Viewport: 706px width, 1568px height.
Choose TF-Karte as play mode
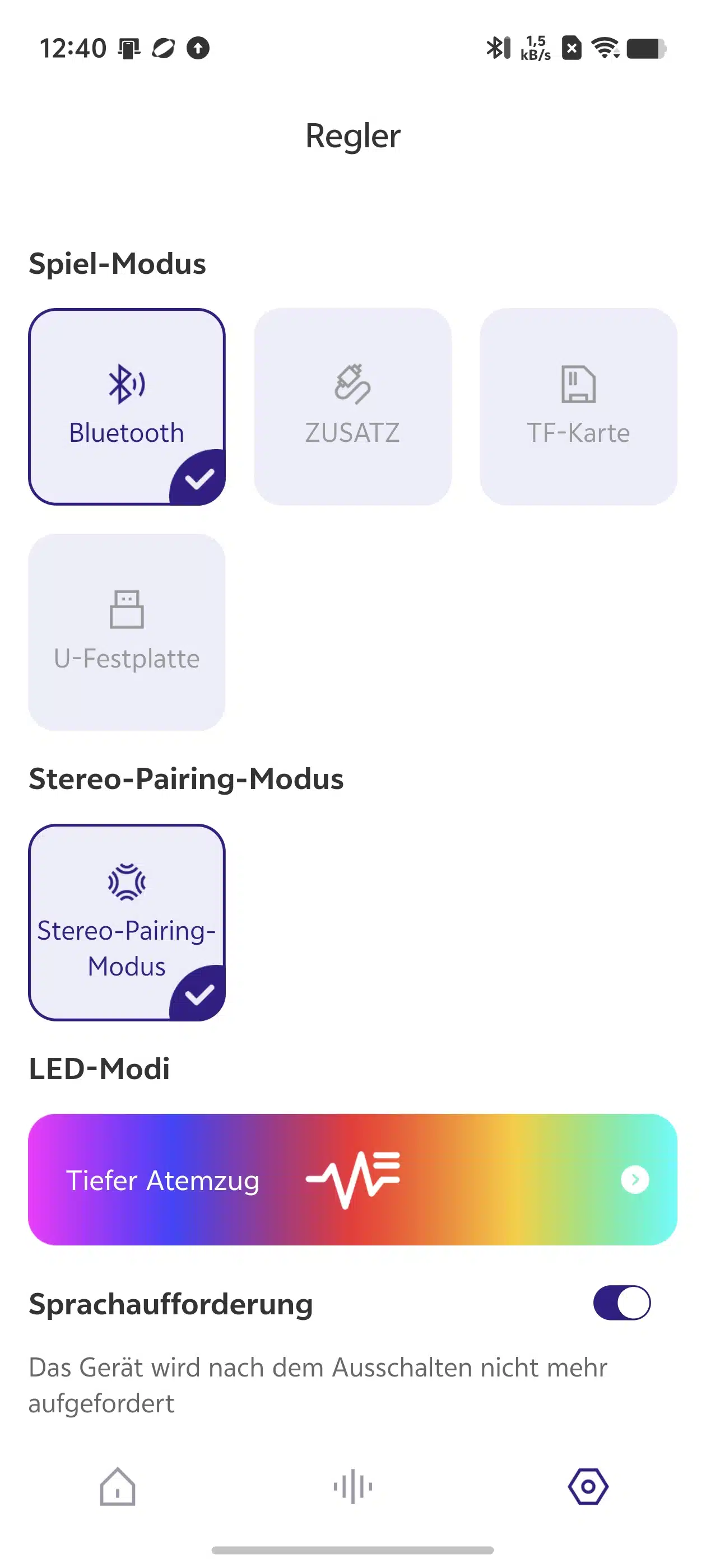[x=578, y=407]
